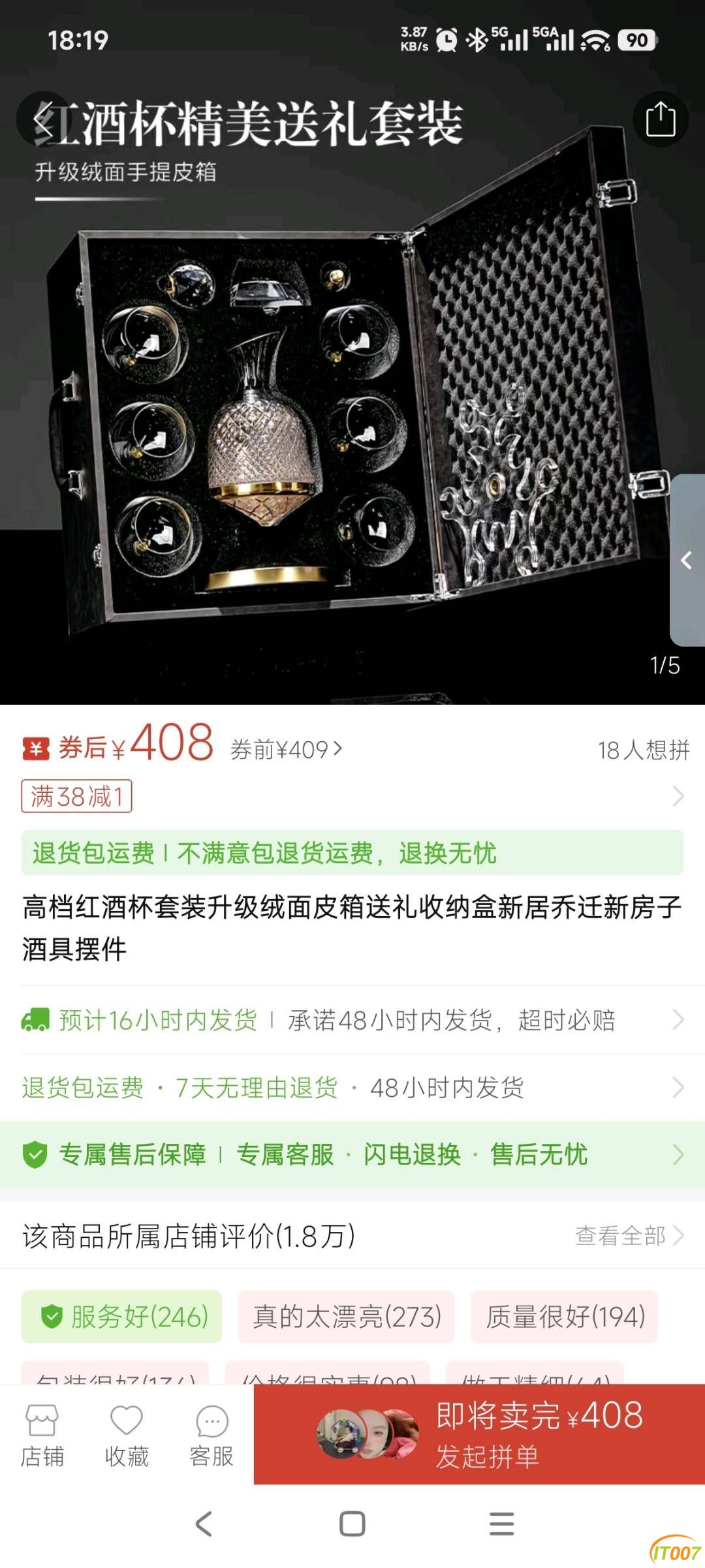Start group buy with 发起拼单 ¥408
The height and width of the screenshot is (1568, 705).
[480, 1435]
